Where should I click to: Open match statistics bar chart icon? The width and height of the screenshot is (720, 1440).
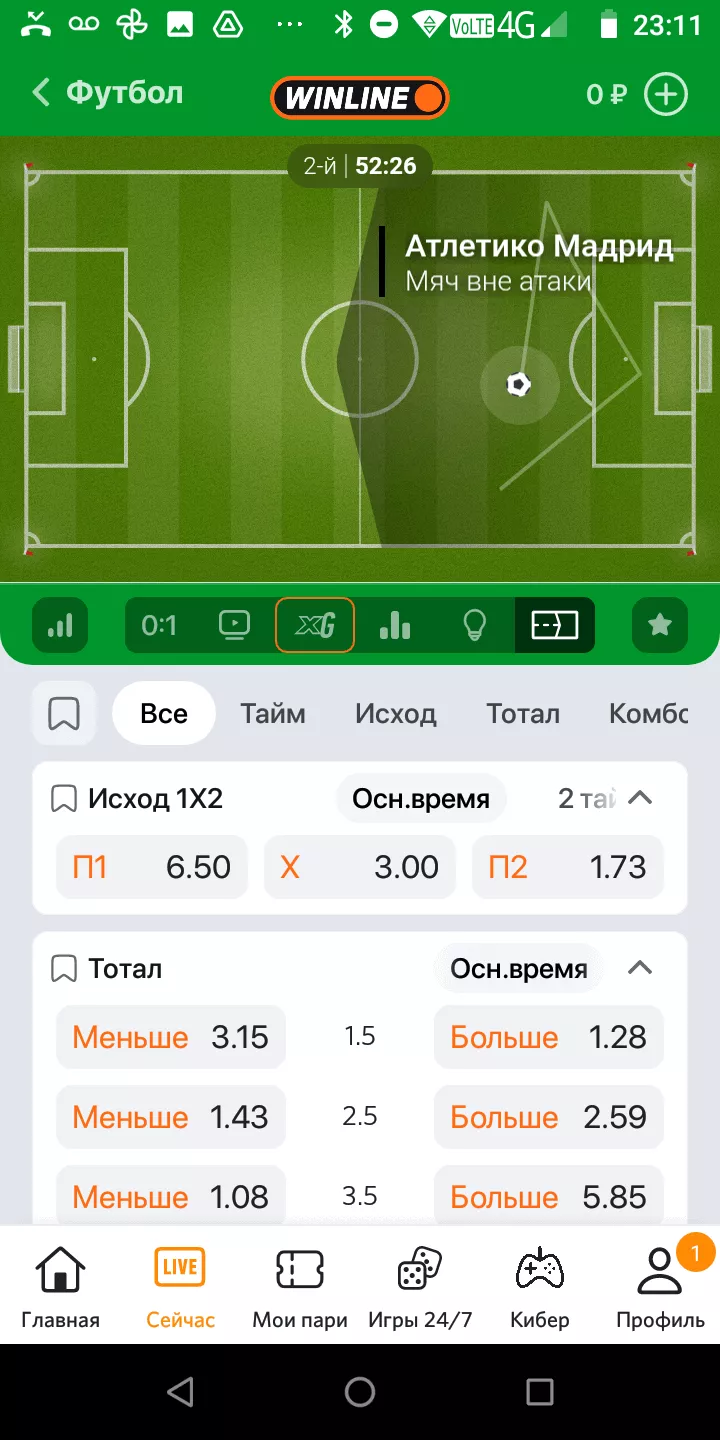395,625
